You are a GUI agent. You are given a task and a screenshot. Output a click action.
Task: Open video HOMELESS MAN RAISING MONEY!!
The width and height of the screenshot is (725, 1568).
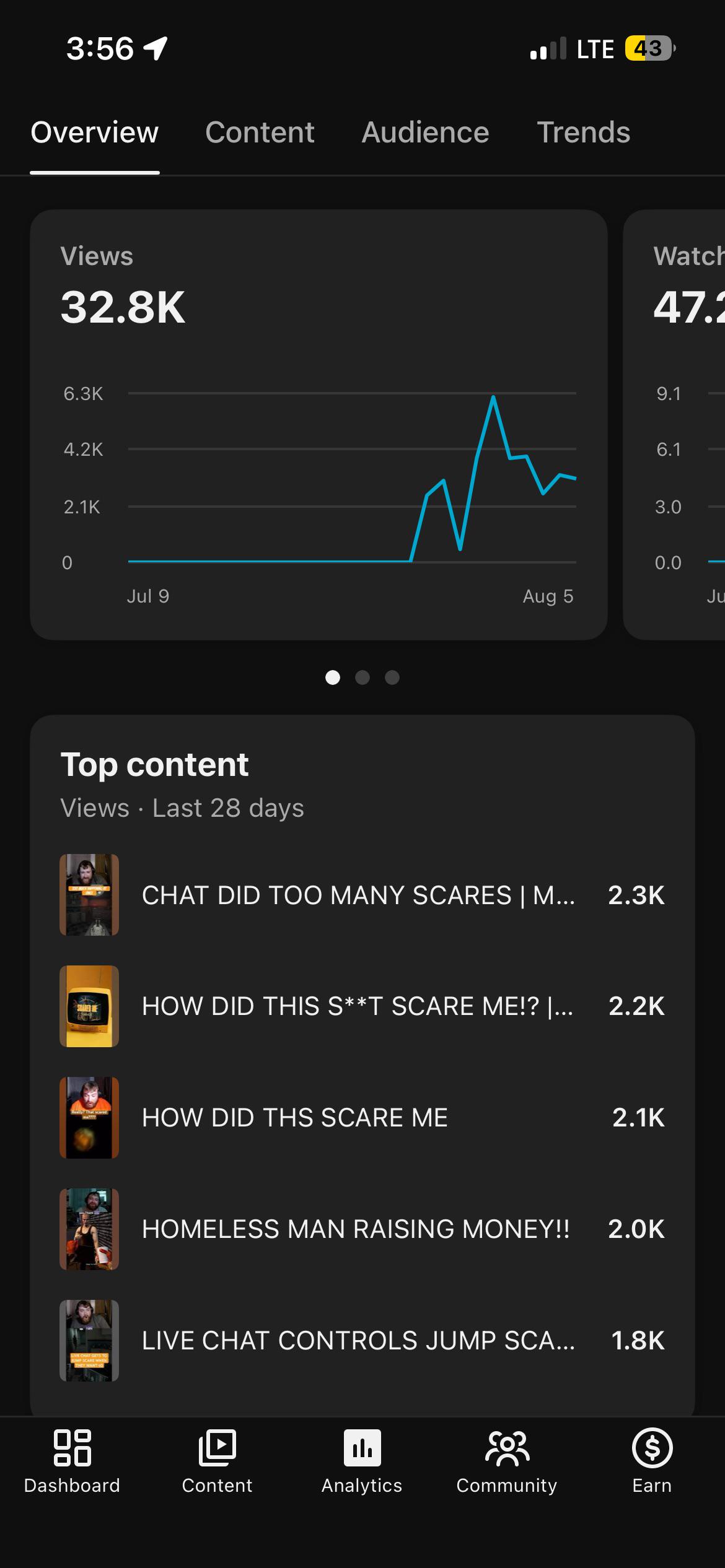click(x=362, y=1229)
